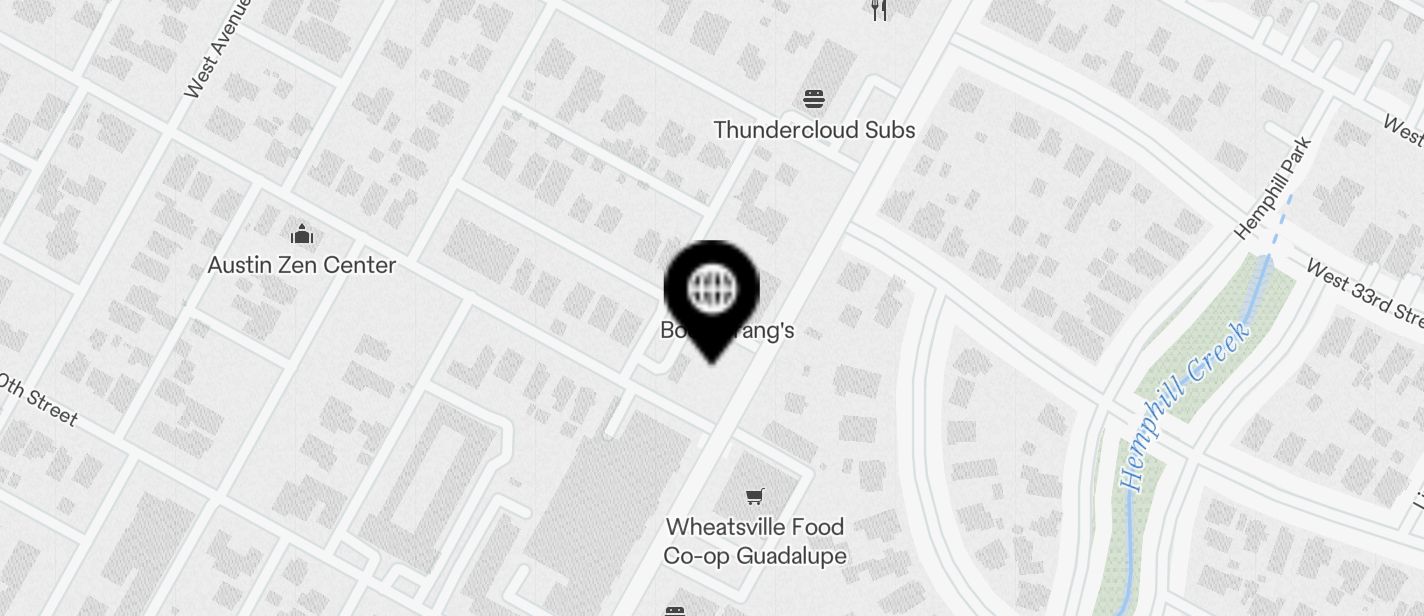Tap the black globe location pin
This screenshot has height=616, width=1424.
(711, 292)
